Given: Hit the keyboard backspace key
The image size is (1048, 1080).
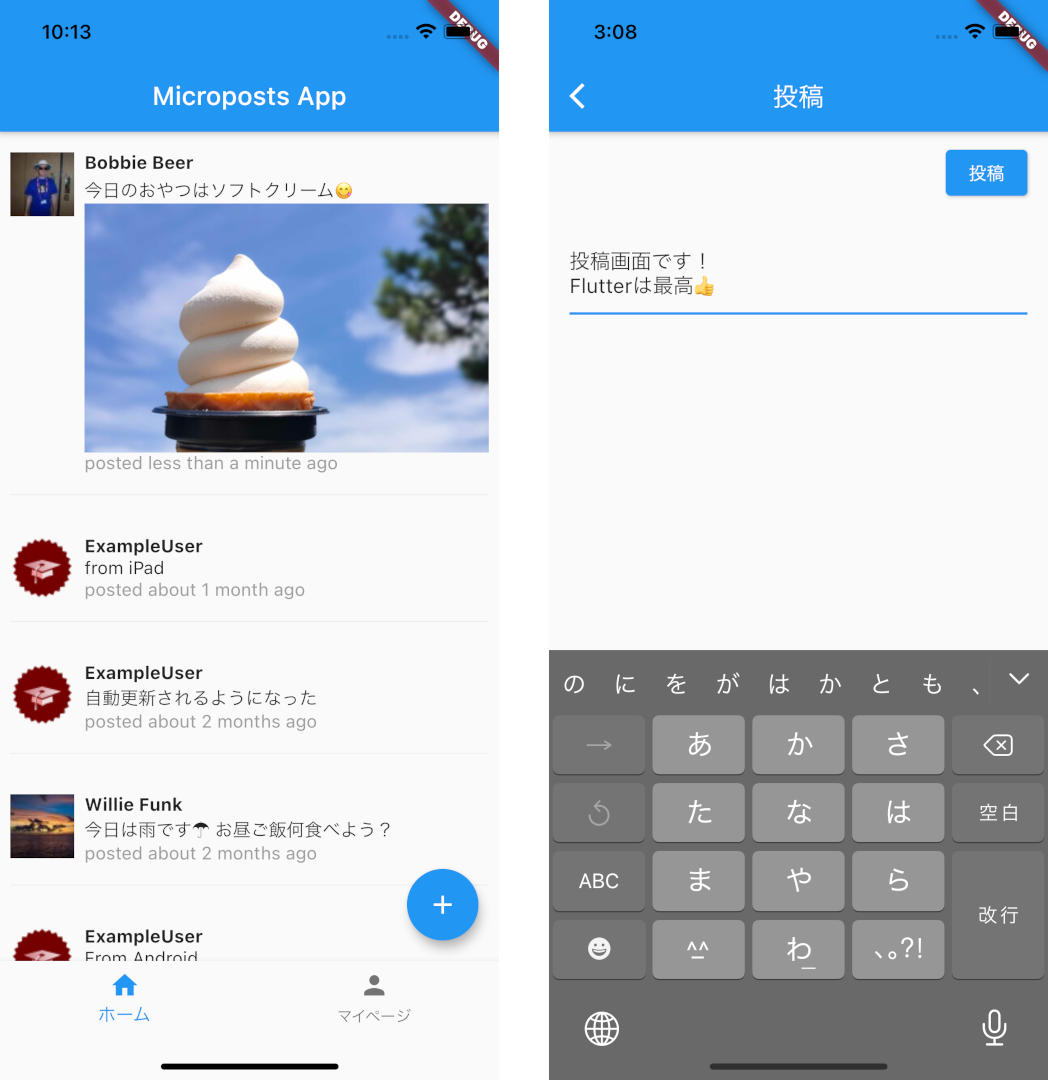Looking at the screenshot, I should point(997,745).
